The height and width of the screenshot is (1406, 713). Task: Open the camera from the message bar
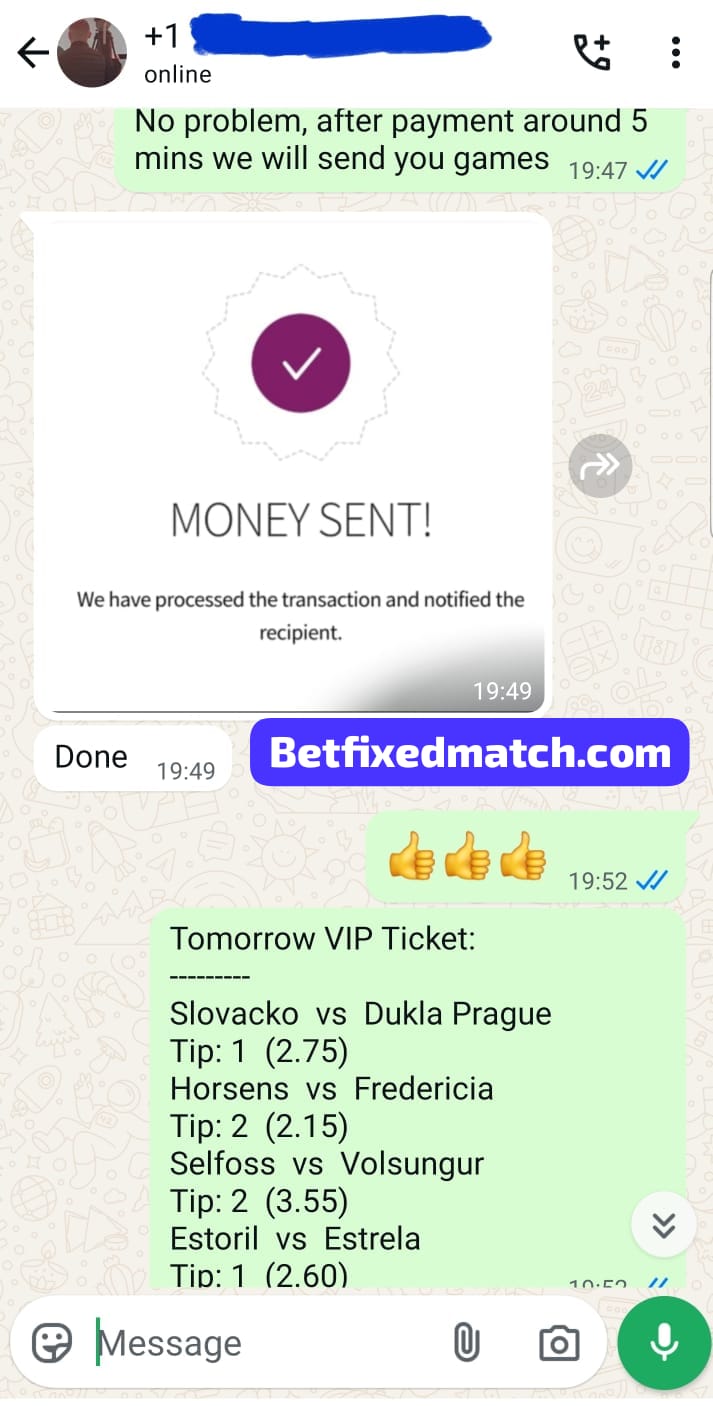[x=559, y=1343]
